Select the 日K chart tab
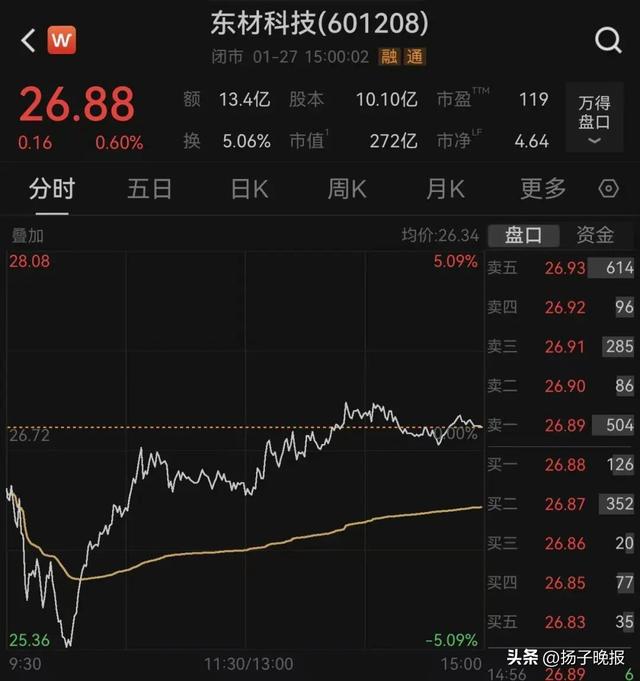This screenshot has width=640, height=681. tap(249, 188)
